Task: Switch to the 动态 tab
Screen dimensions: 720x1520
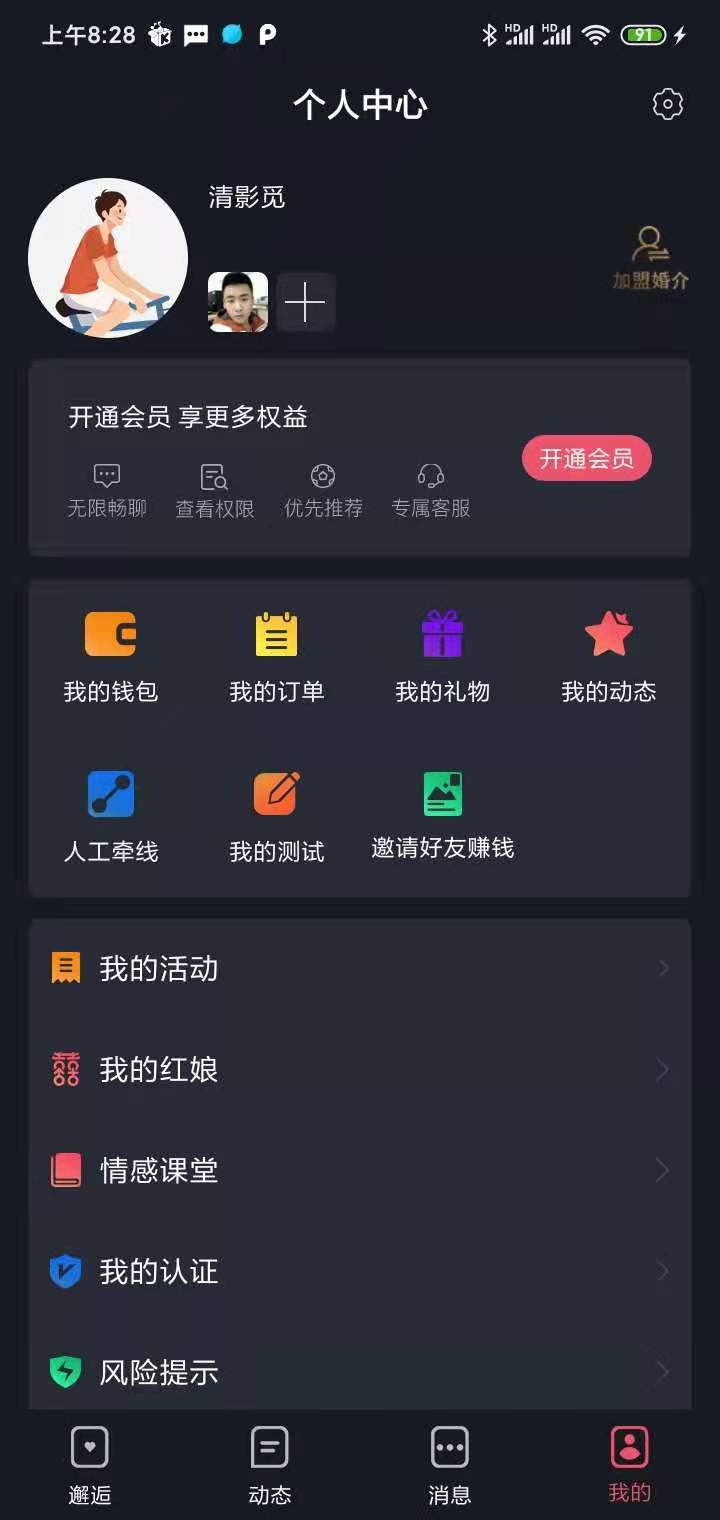Action: 270,1466
